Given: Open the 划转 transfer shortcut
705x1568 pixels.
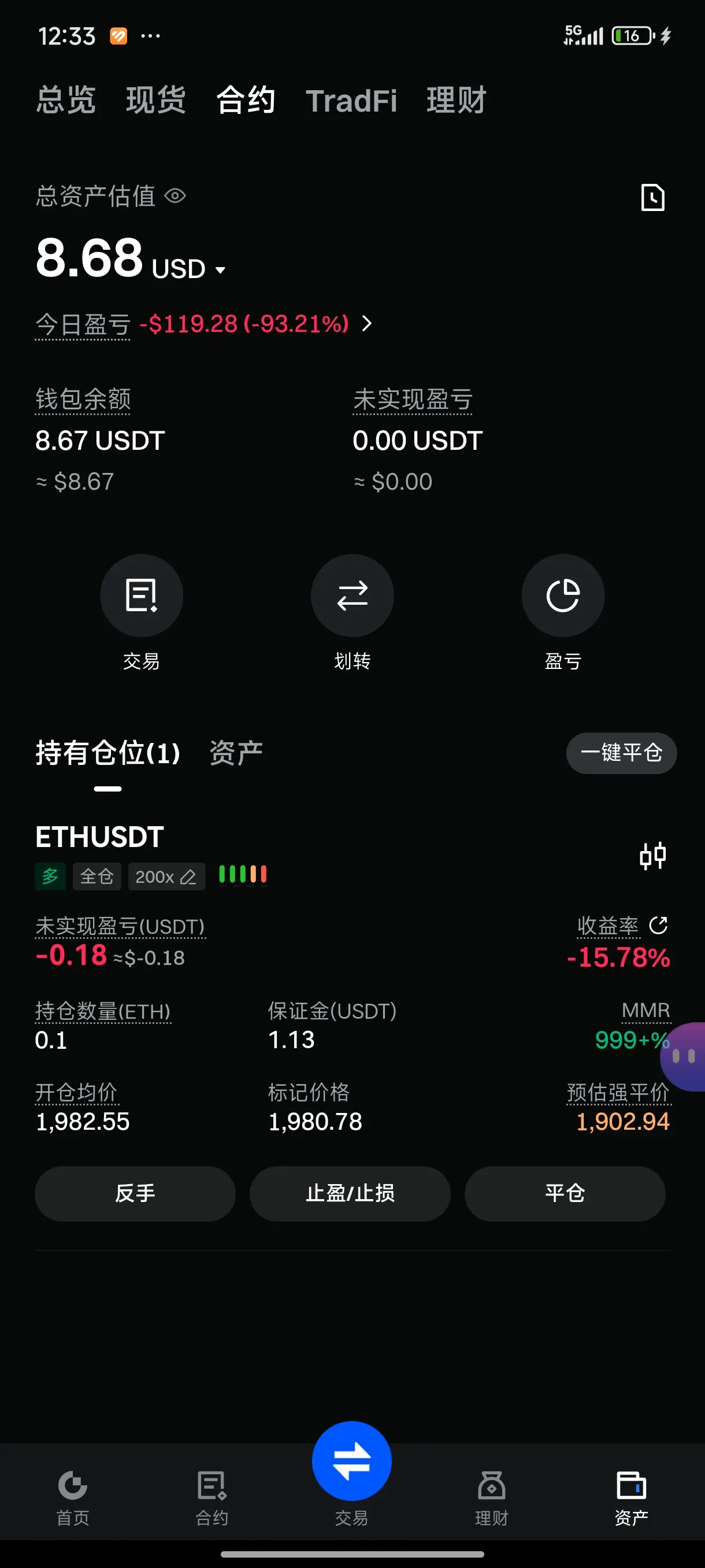Looking at the screenshot, I should [x=352, y=596].
